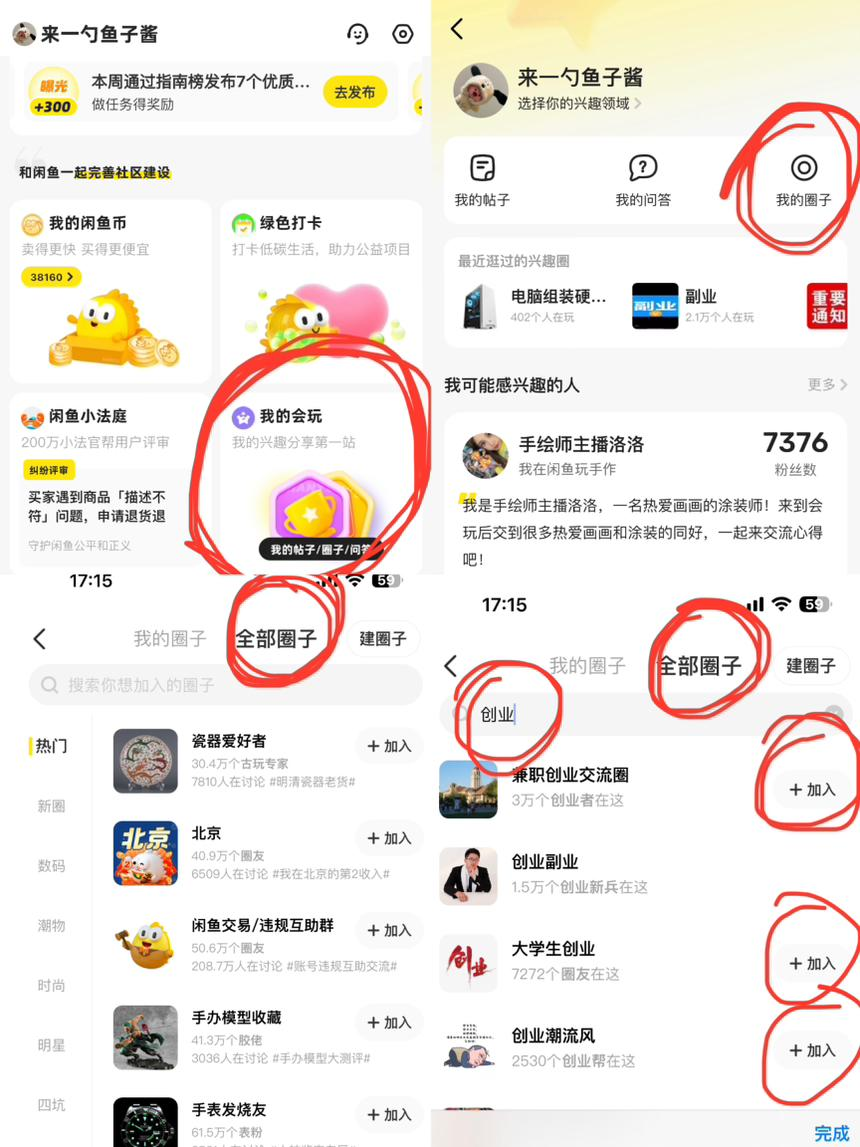
Task: Open settings via the gear icon
Action: (402, 33)
